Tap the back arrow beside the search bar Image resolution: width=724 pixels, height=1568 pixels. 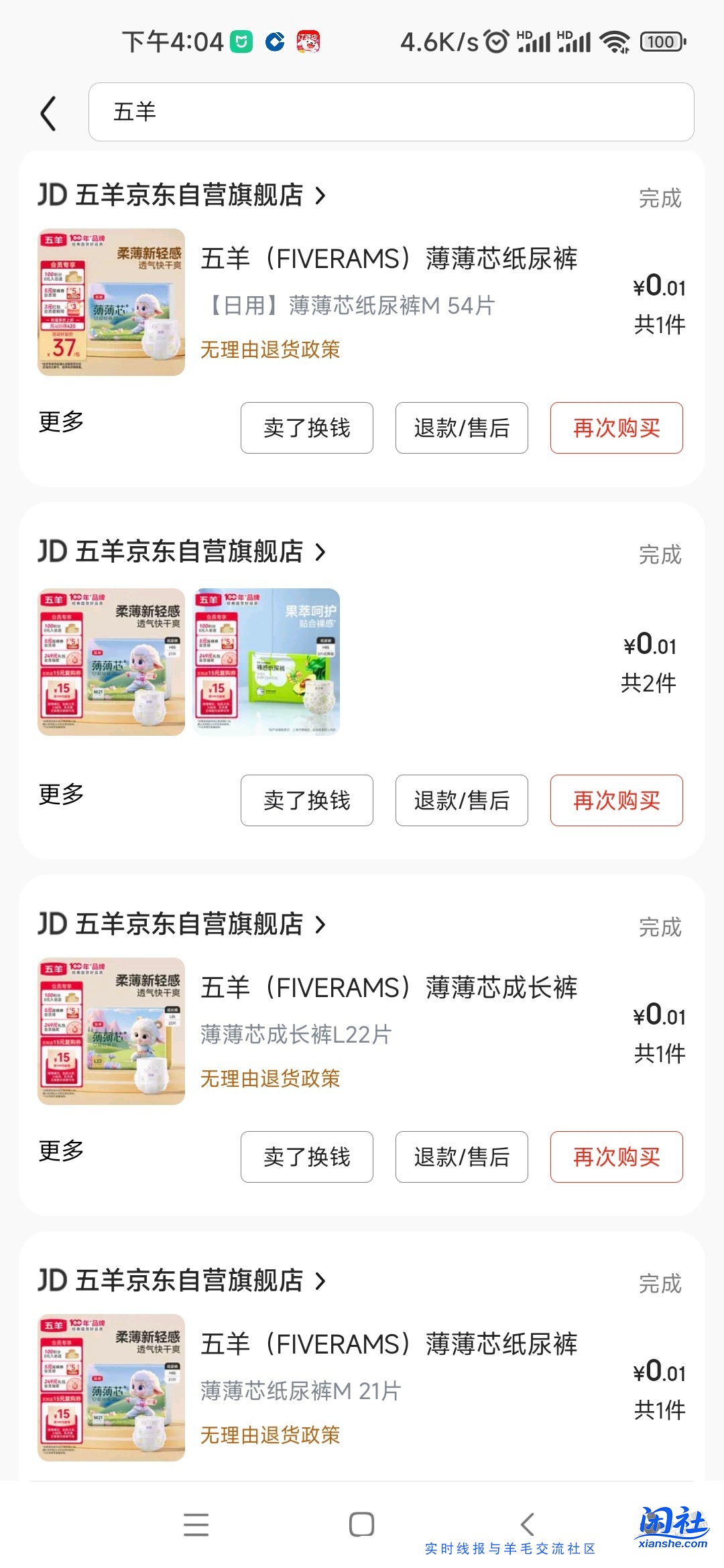pos(47,113)
